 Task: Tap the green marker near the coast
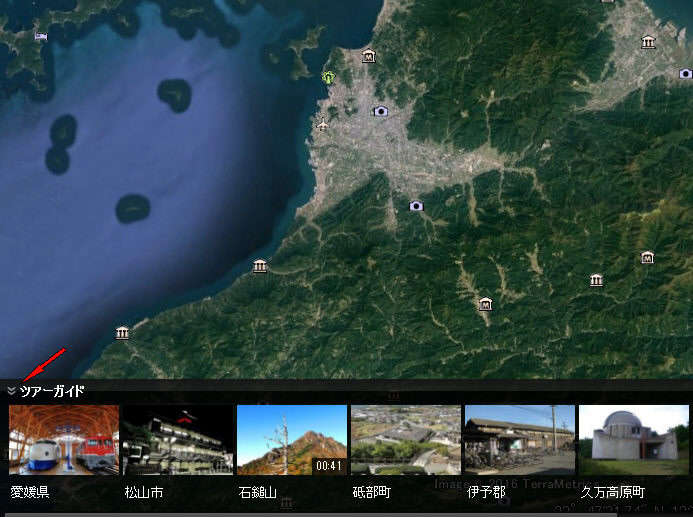click(x=327, y=76)
